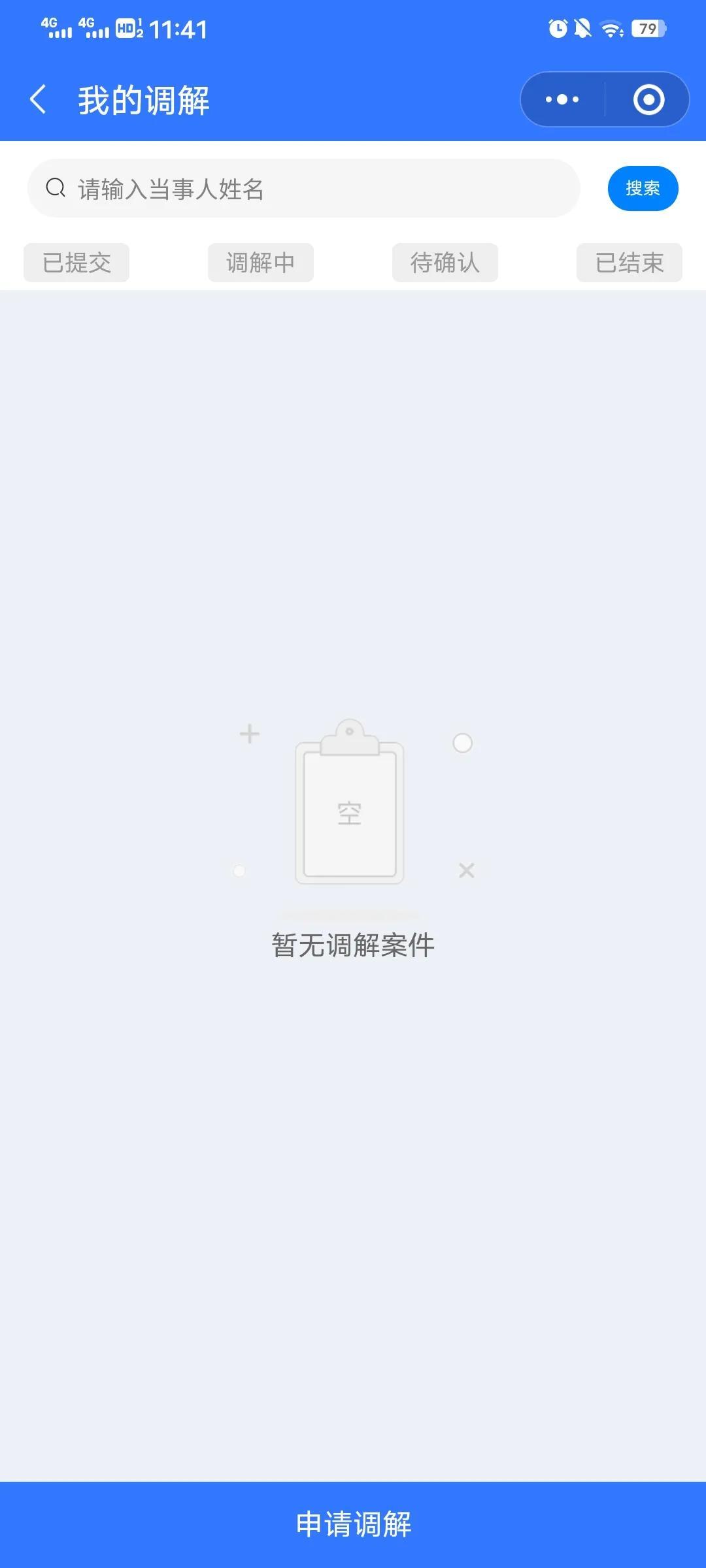
Task: Go back from 我的调解 page
Action: 39,100
